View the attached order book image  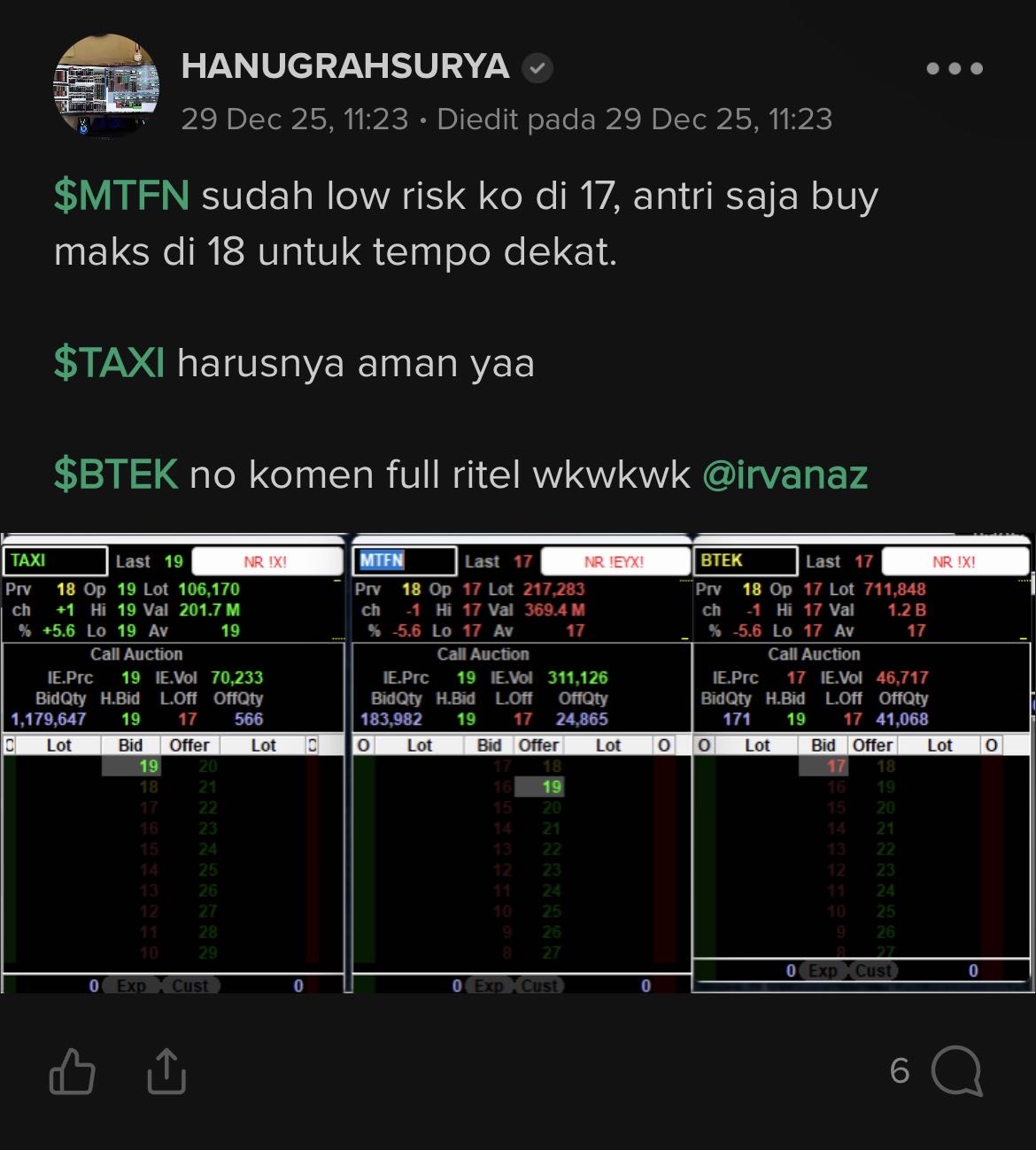[518, 763]
